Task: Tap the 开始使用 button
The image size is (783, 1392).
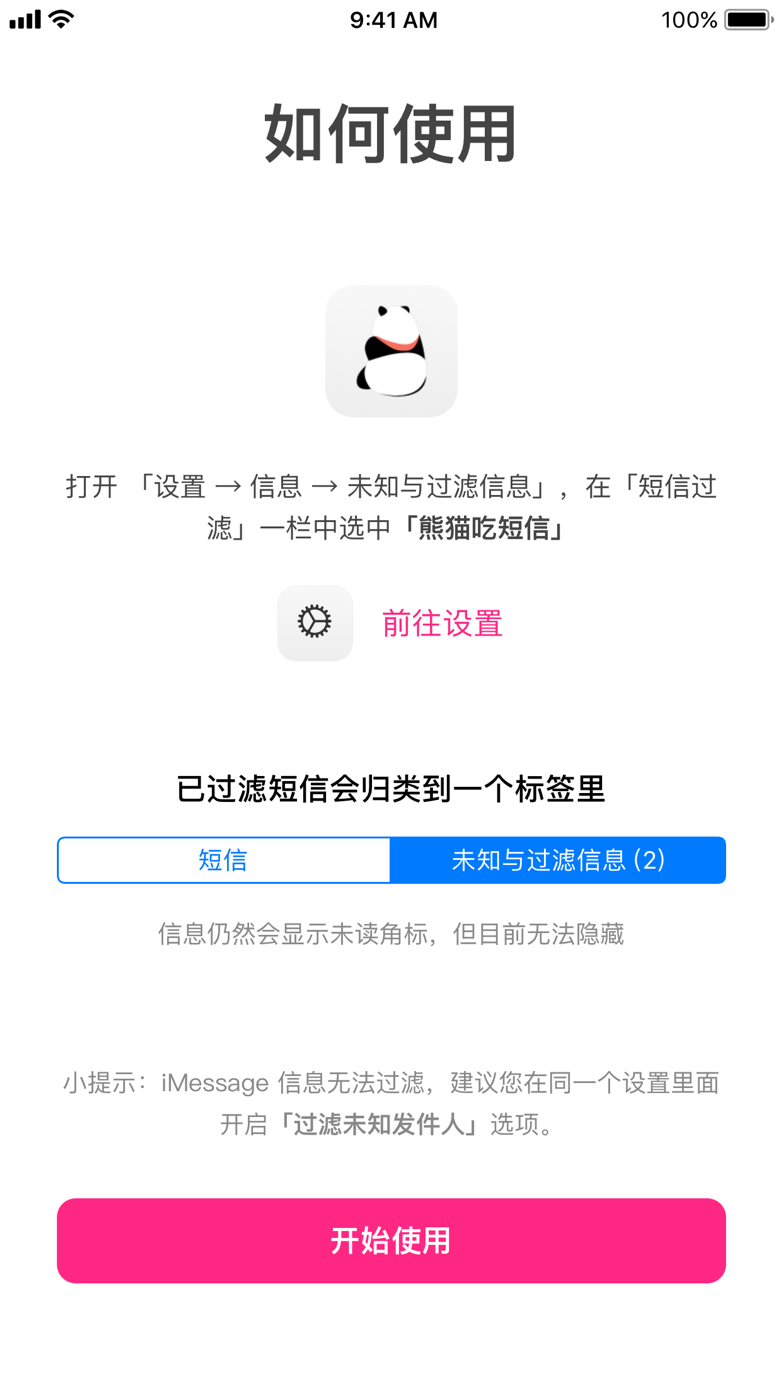Action: (x=391, y=1240)
